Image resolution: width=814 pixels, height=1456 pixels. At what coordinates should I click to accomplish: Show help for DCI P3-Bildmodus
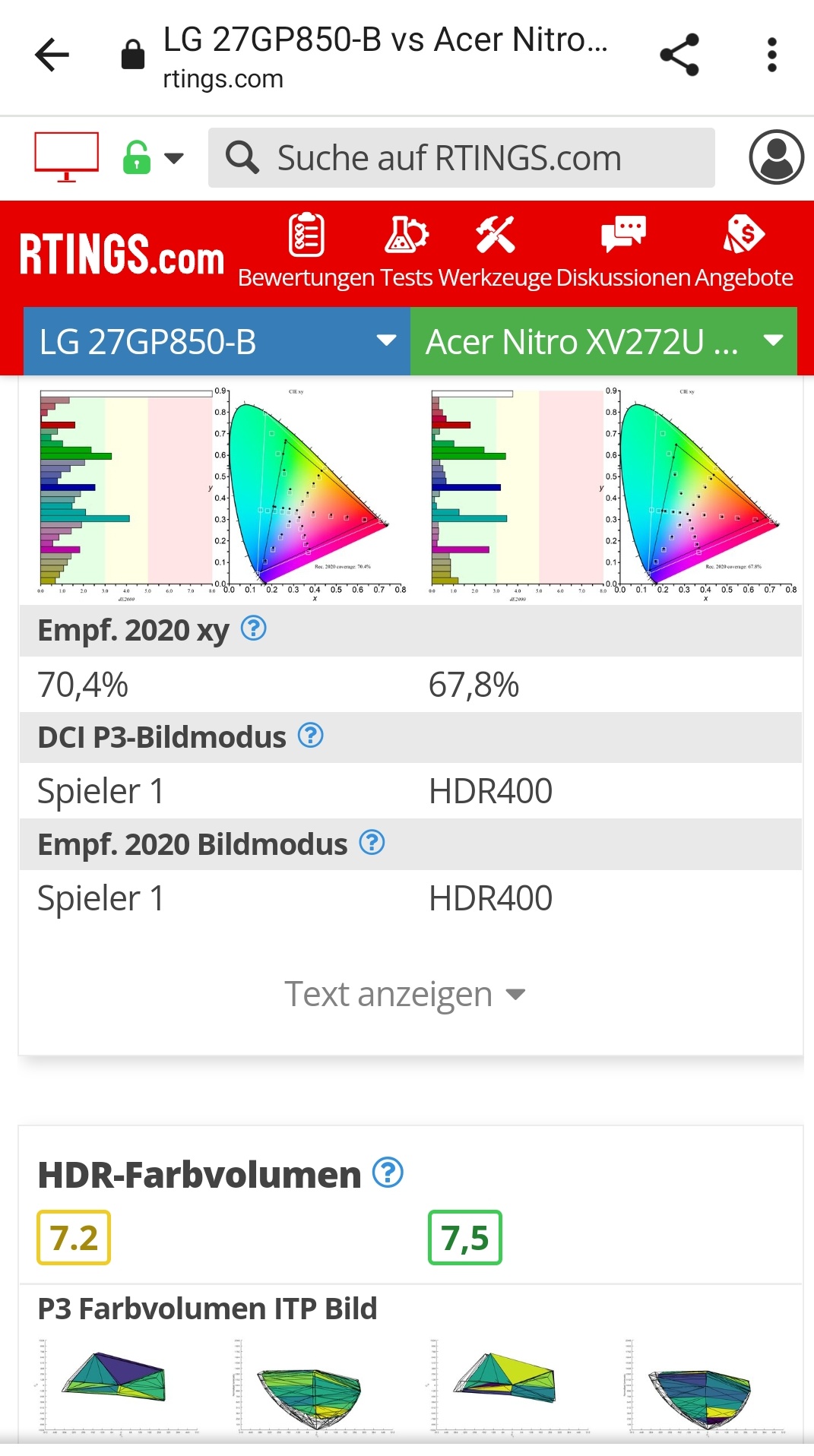[310, 736]
